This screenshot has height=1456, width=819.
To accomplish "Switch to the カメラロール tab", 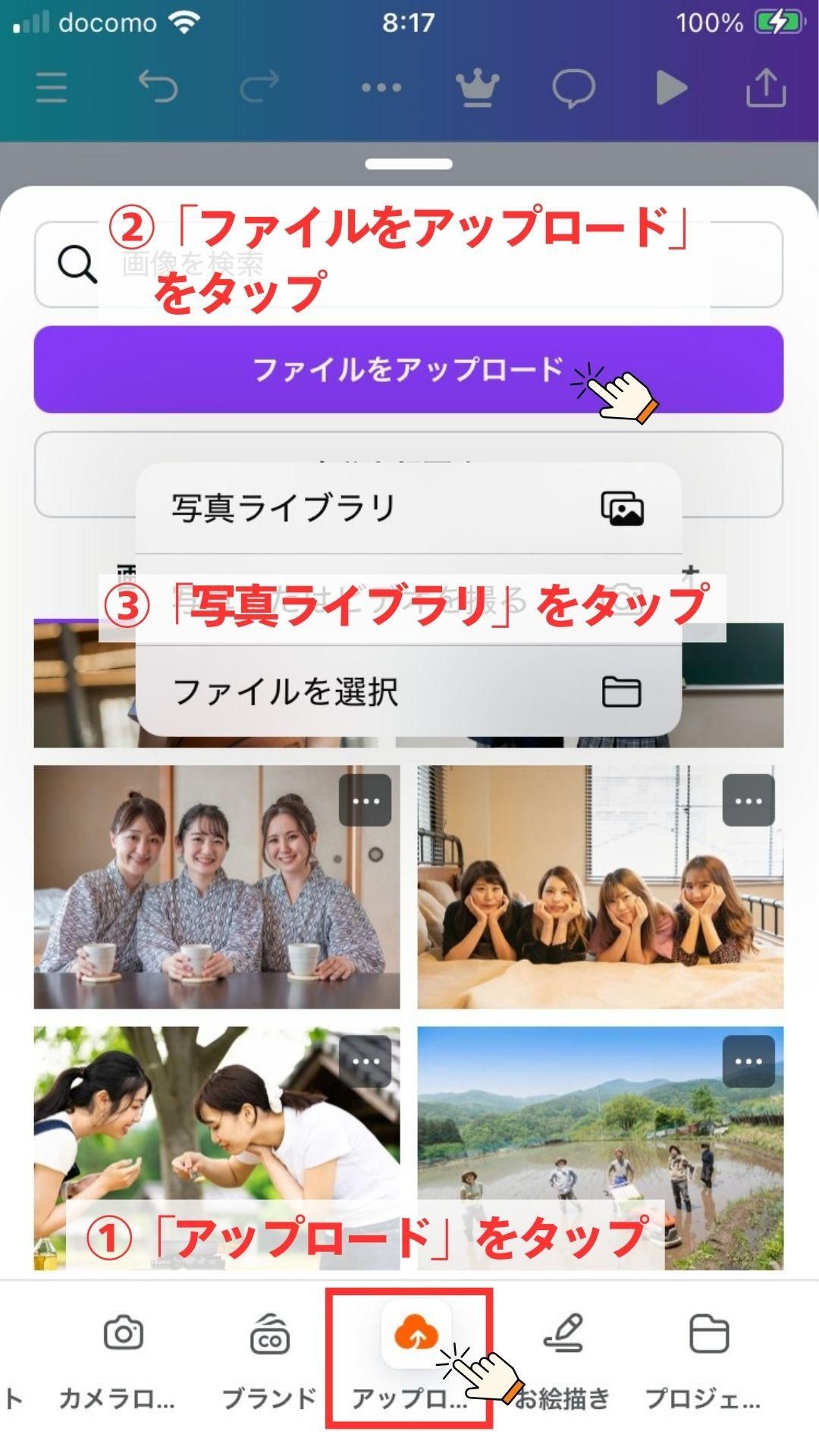I will pyautogui.click(x=121, y=1359).
